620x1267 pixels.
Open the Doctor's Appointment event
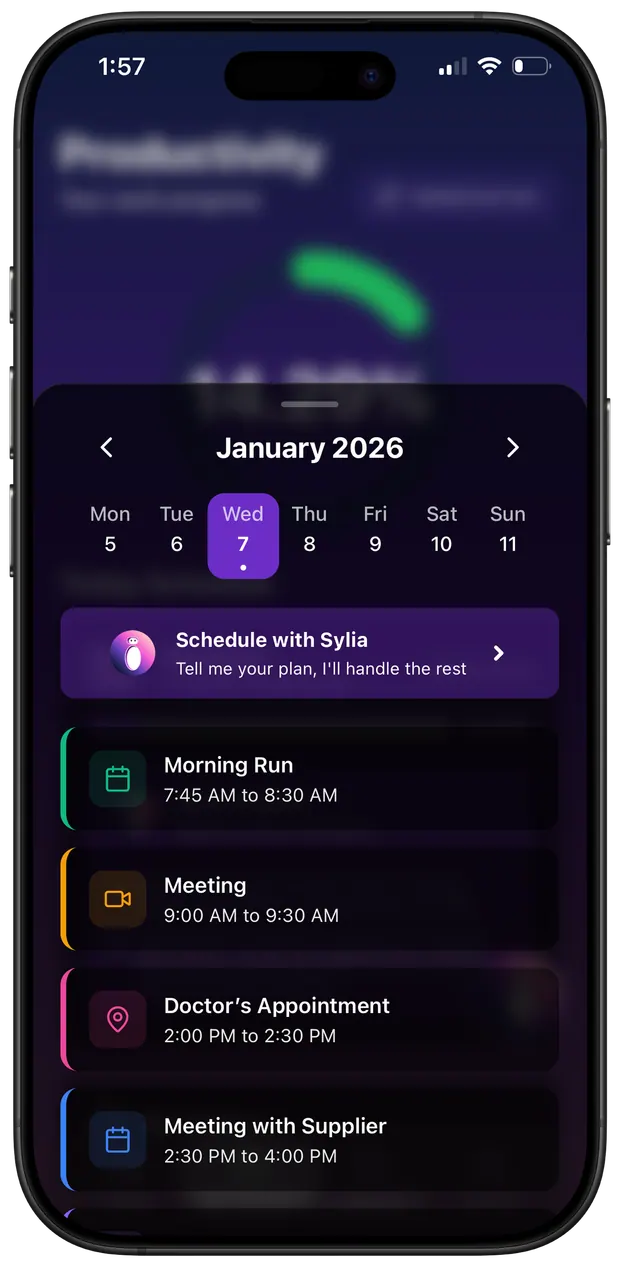click(310, 1019)
